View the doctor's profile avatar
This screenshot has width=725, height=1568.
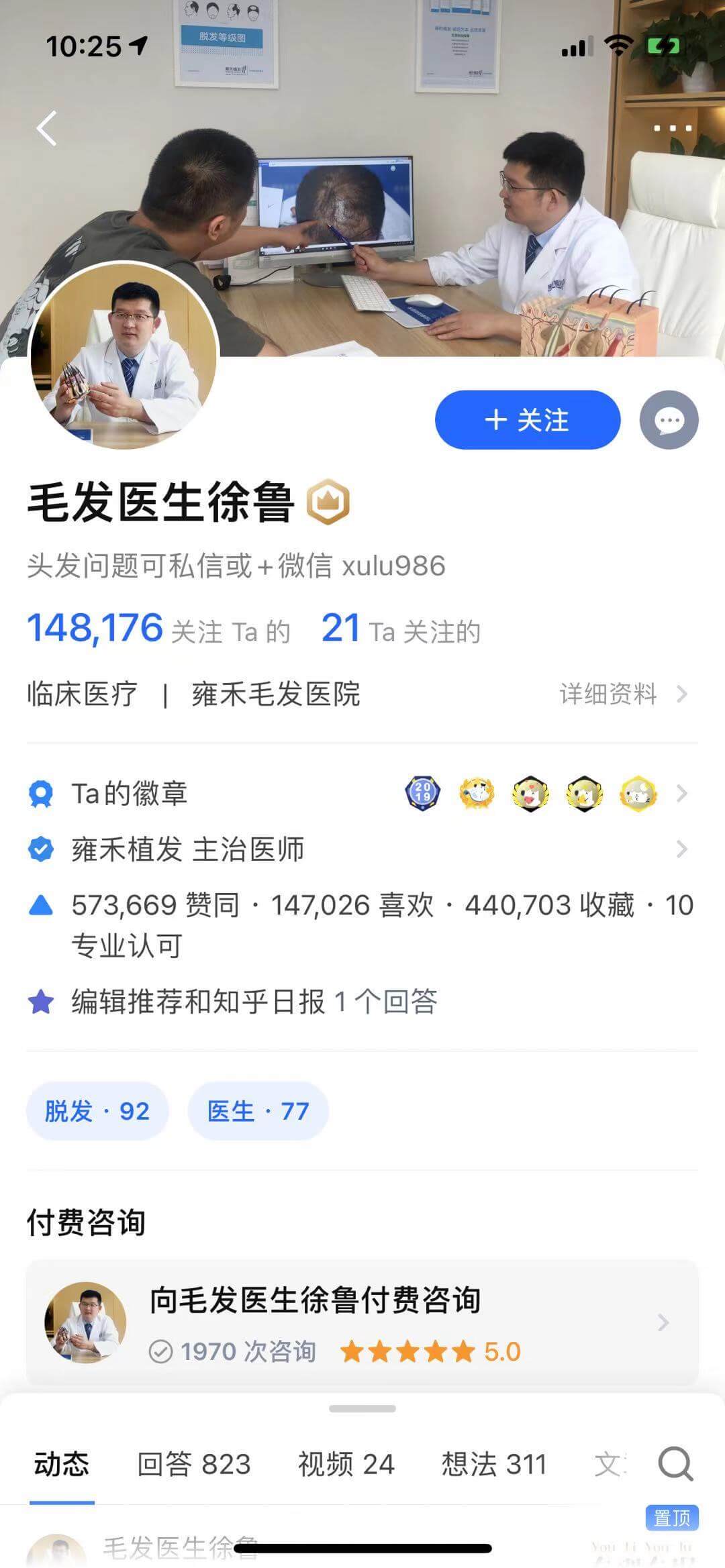click(125, 356)
